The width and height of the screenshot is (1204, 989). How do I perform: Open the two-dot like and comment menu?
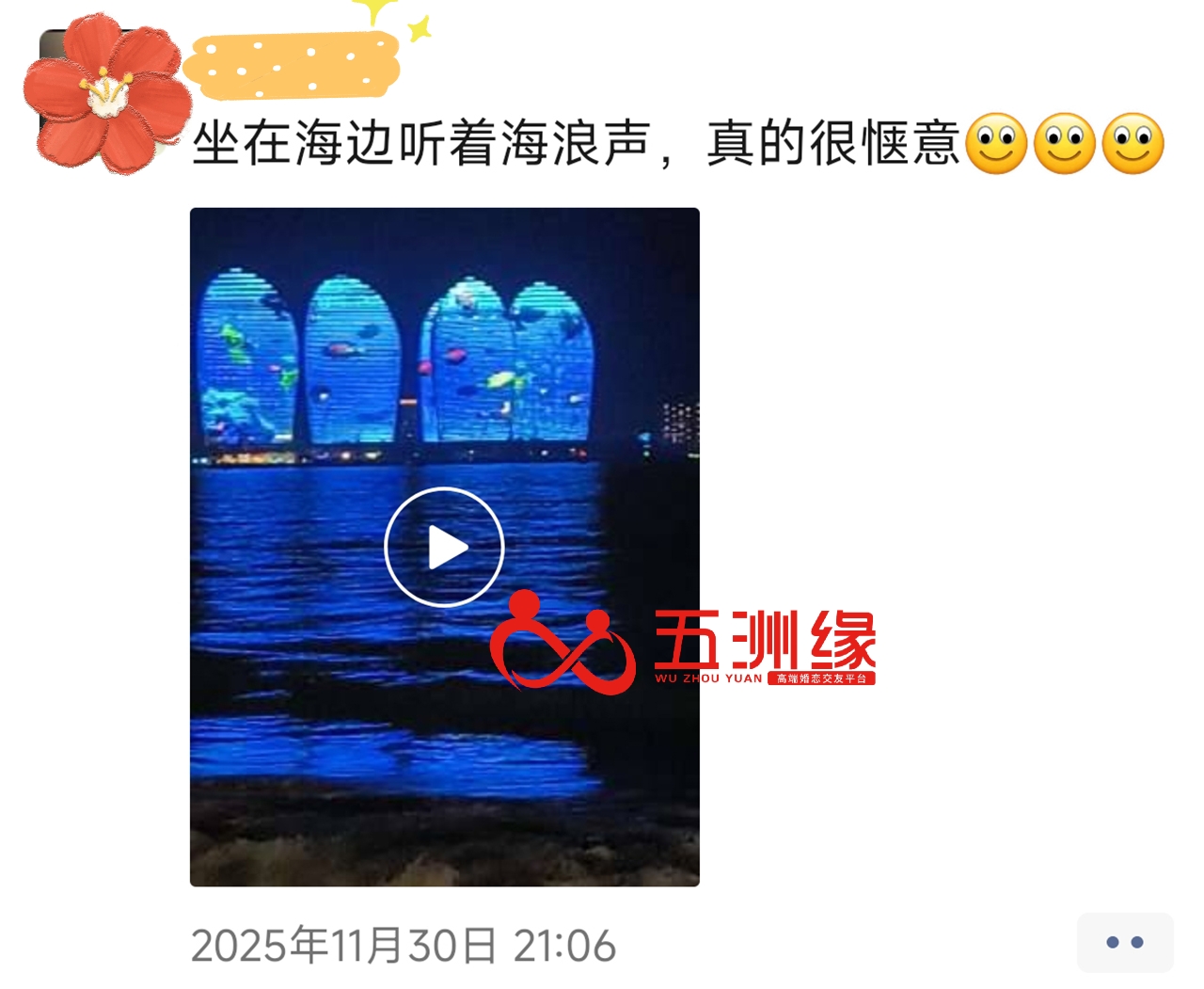tap(1124, 942)
